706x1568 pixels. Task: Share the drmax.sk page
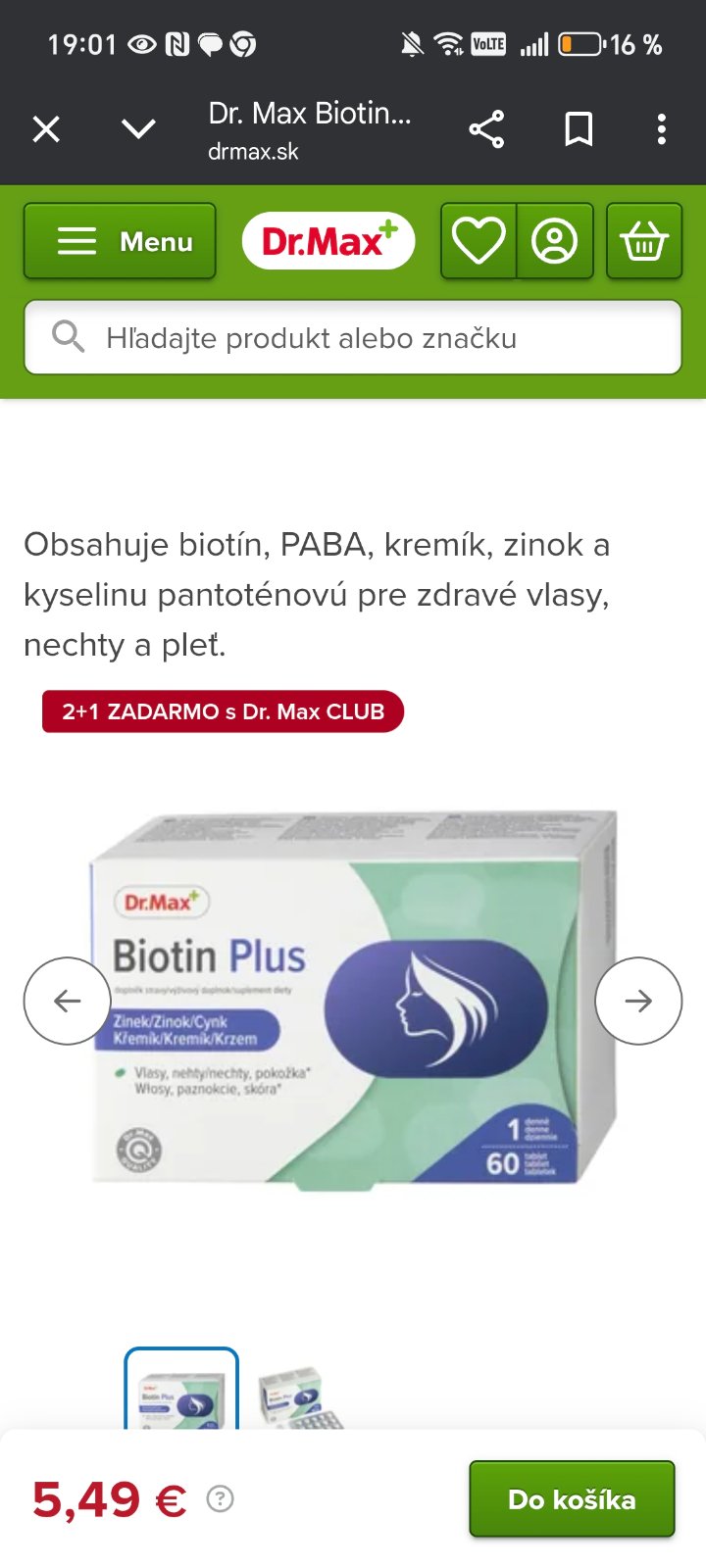(486, 129)
